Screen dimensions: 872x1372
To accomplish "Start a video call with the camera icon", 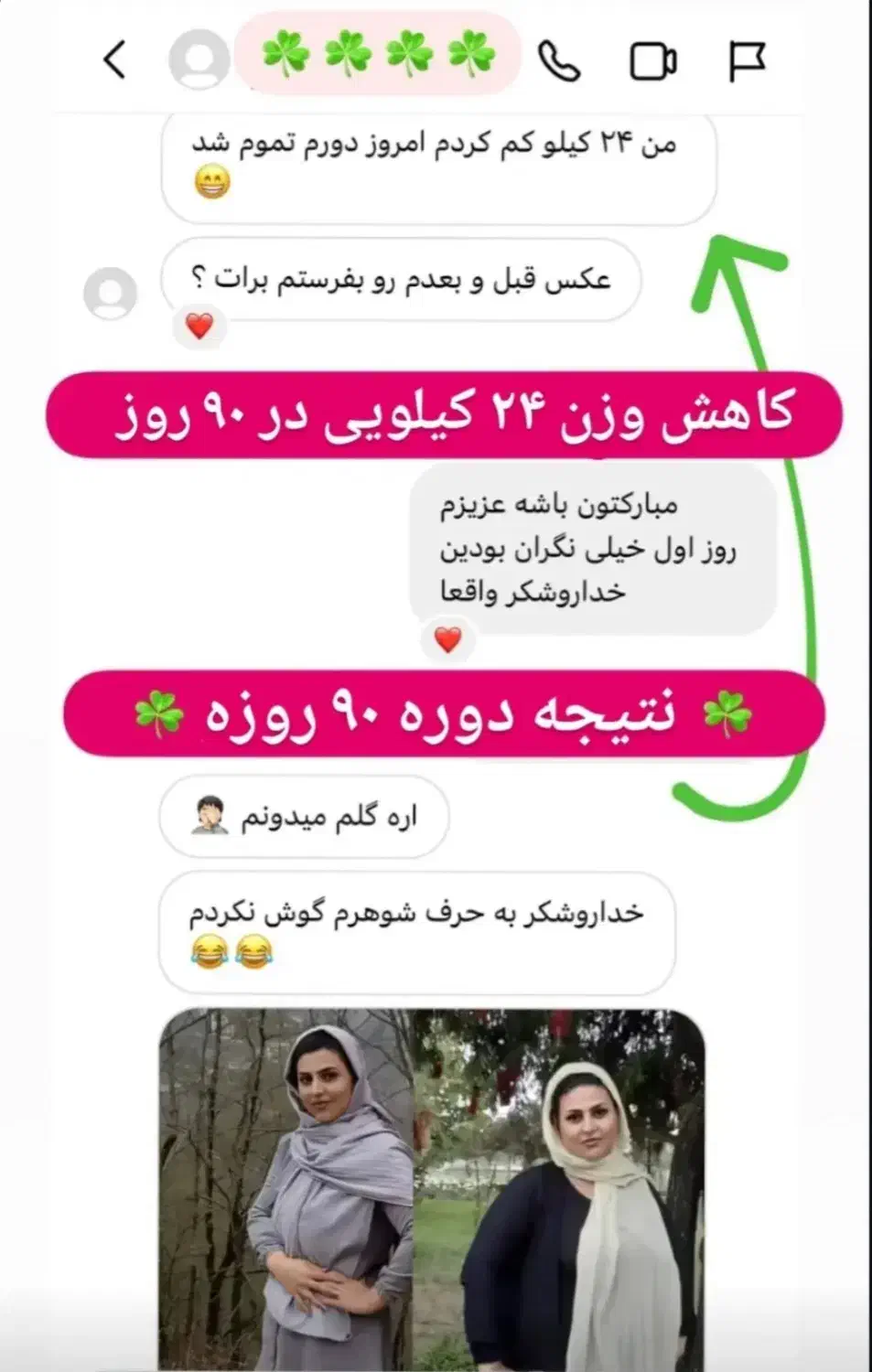I will pyautogui.click(x=652, y=59).
